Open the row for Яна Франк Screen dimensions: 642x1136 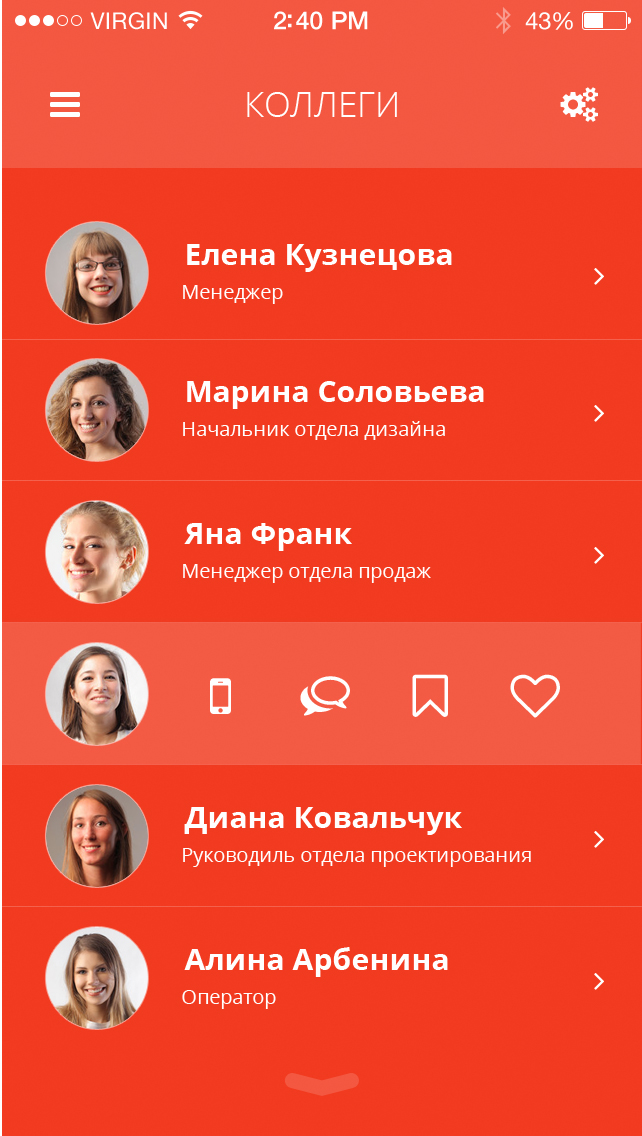coord(320,552)
